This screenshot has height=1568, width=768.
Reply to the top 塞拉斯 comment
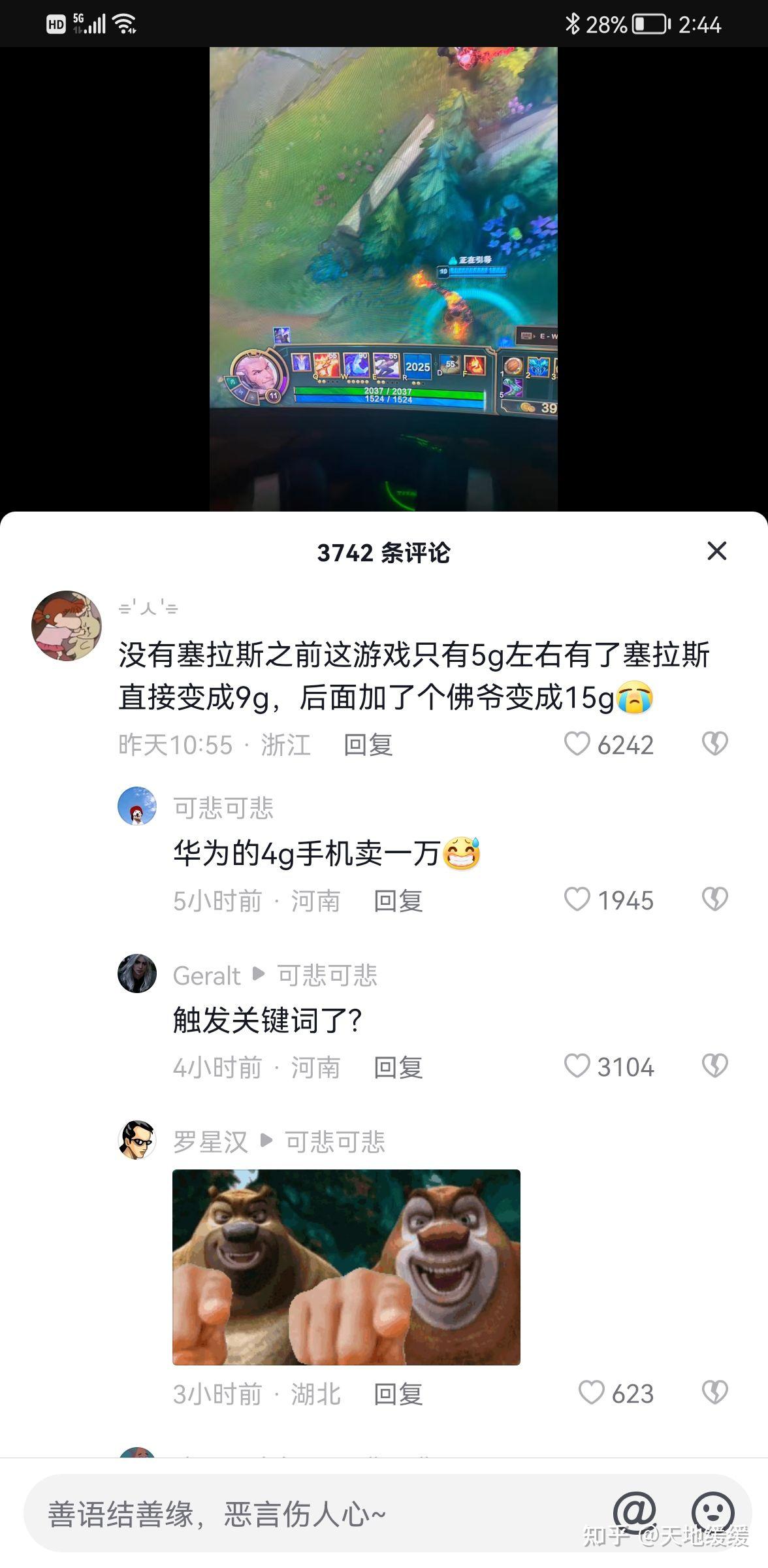[368, 744]
